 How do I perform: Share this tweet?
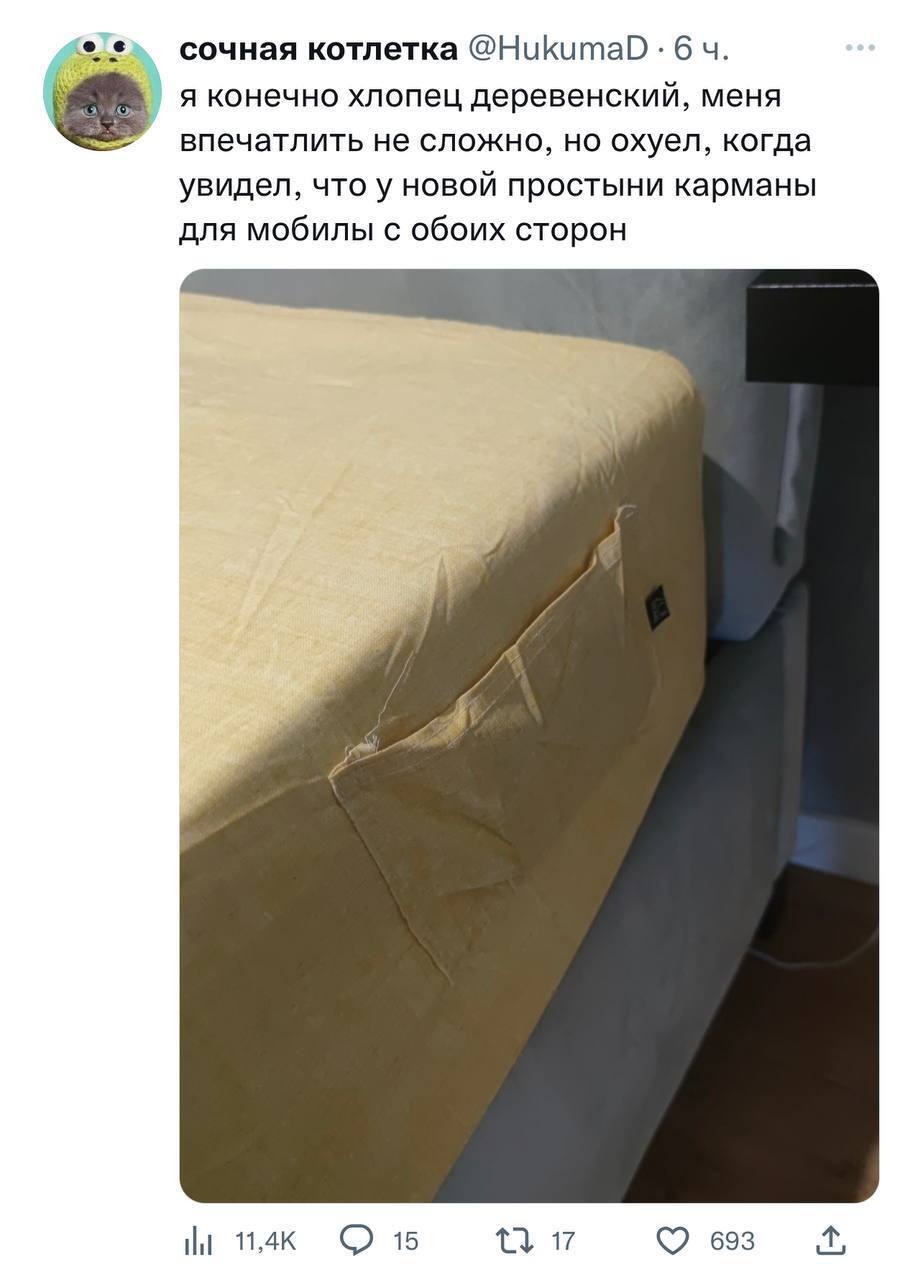[x=830, y=1241]
